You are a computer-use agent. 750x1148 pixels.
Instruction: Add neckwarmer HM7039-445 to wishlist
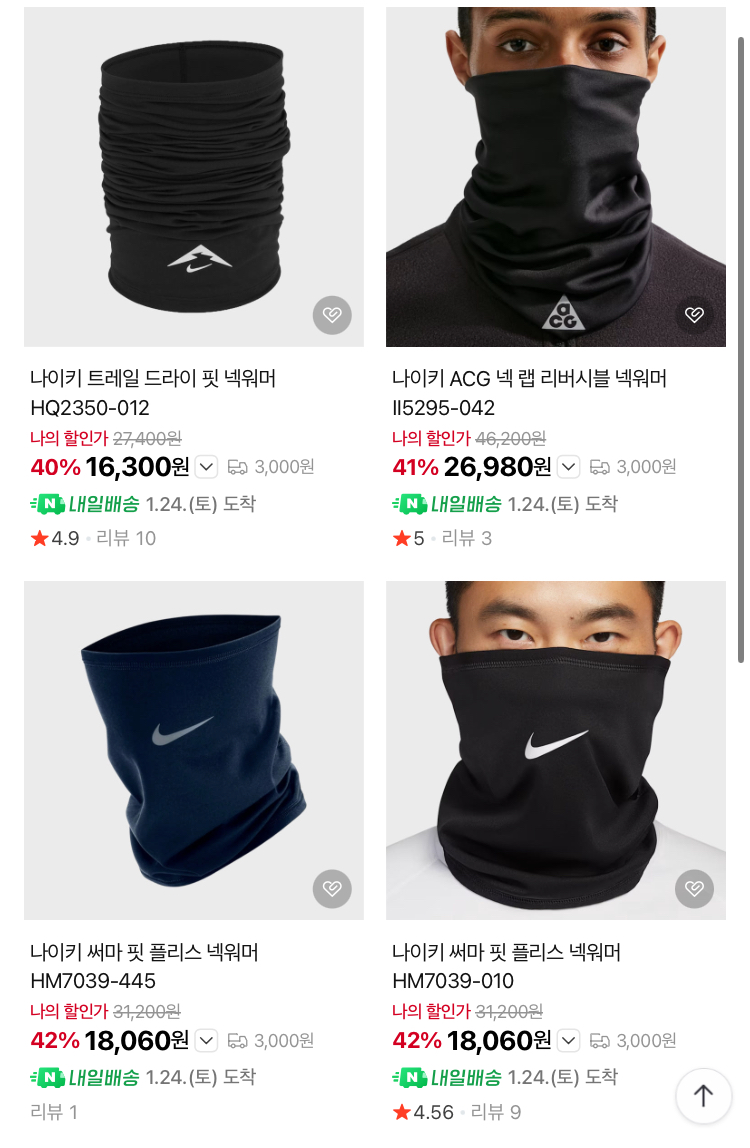coord(332,888)
